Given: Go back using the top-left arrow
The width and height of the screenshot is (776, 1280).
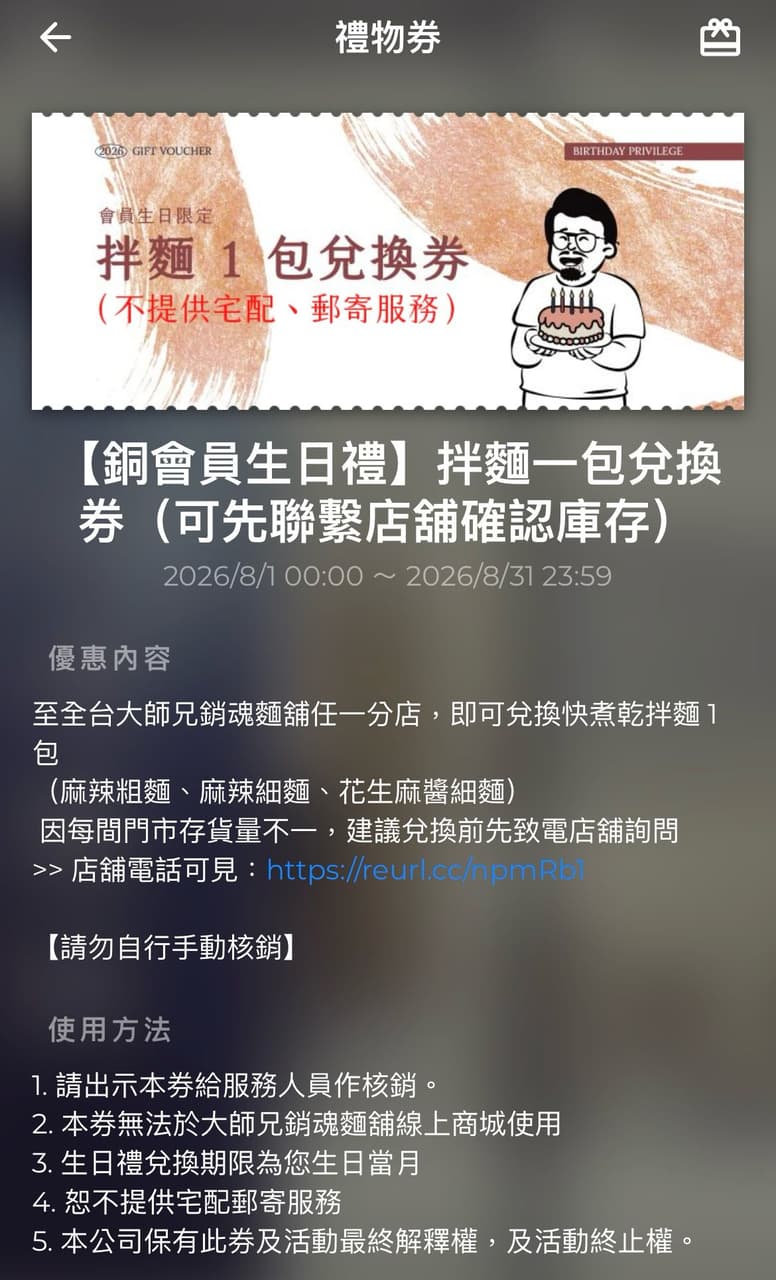Looking at the screenshot, I should pyautogui.click(x=55, y=38).
